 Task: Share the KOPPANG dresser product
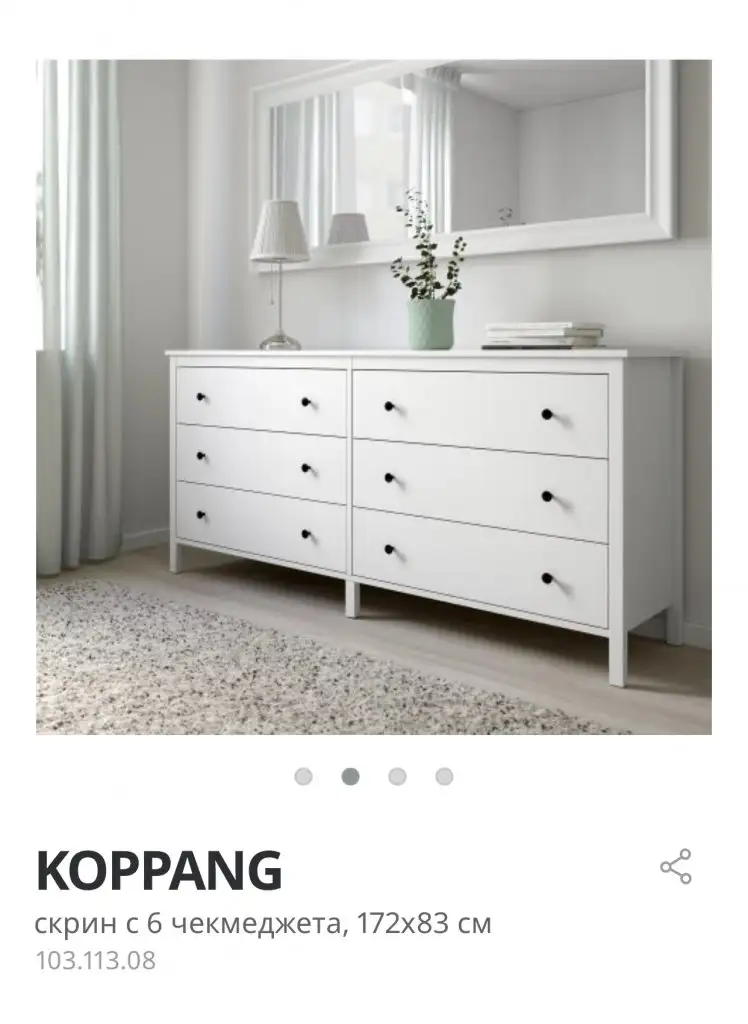point(676,867)
